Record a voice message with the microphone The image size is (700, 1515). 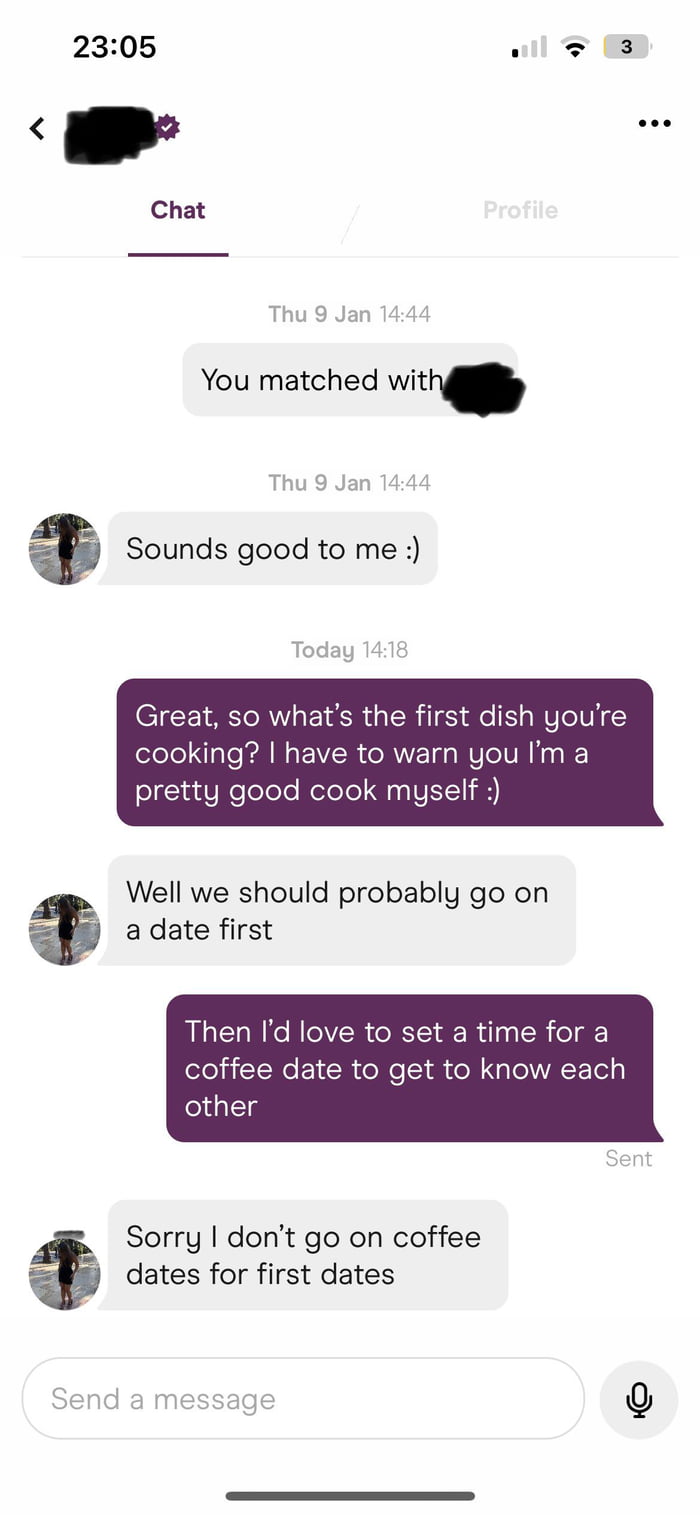click(638, 1398)
